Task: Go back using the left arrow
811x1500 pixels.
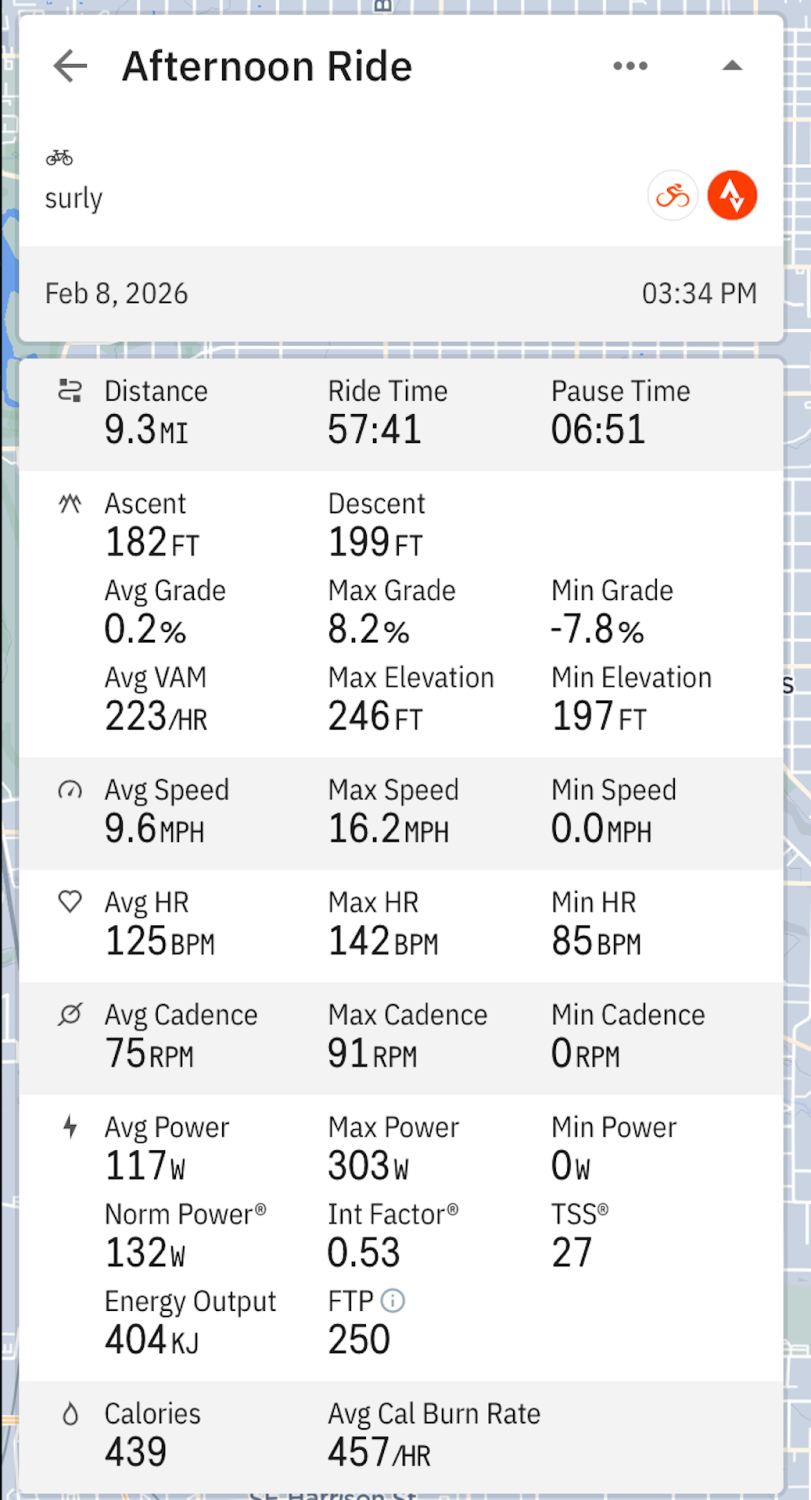Action: [69, 66]
